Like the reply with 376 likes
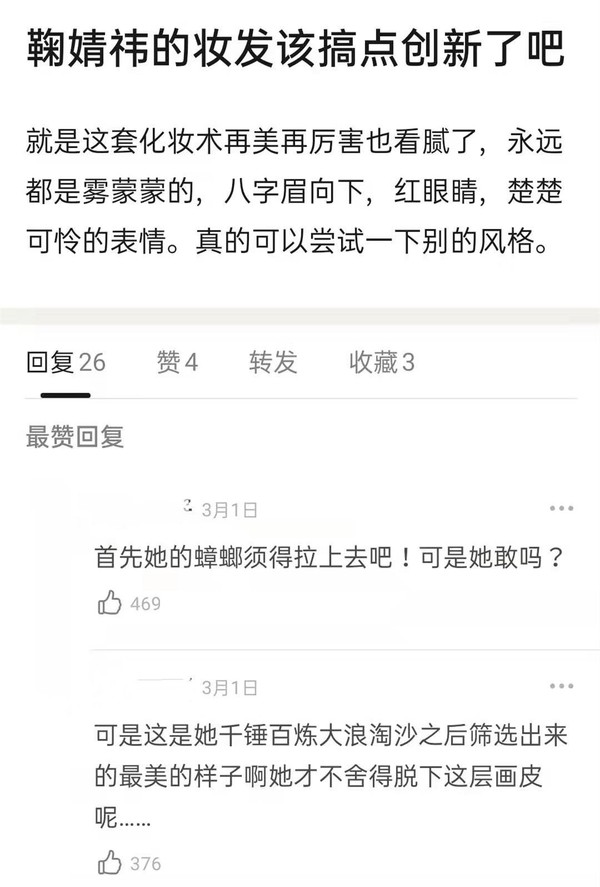The height and width of the screenshot is (887, 600). tap(110, 863)
